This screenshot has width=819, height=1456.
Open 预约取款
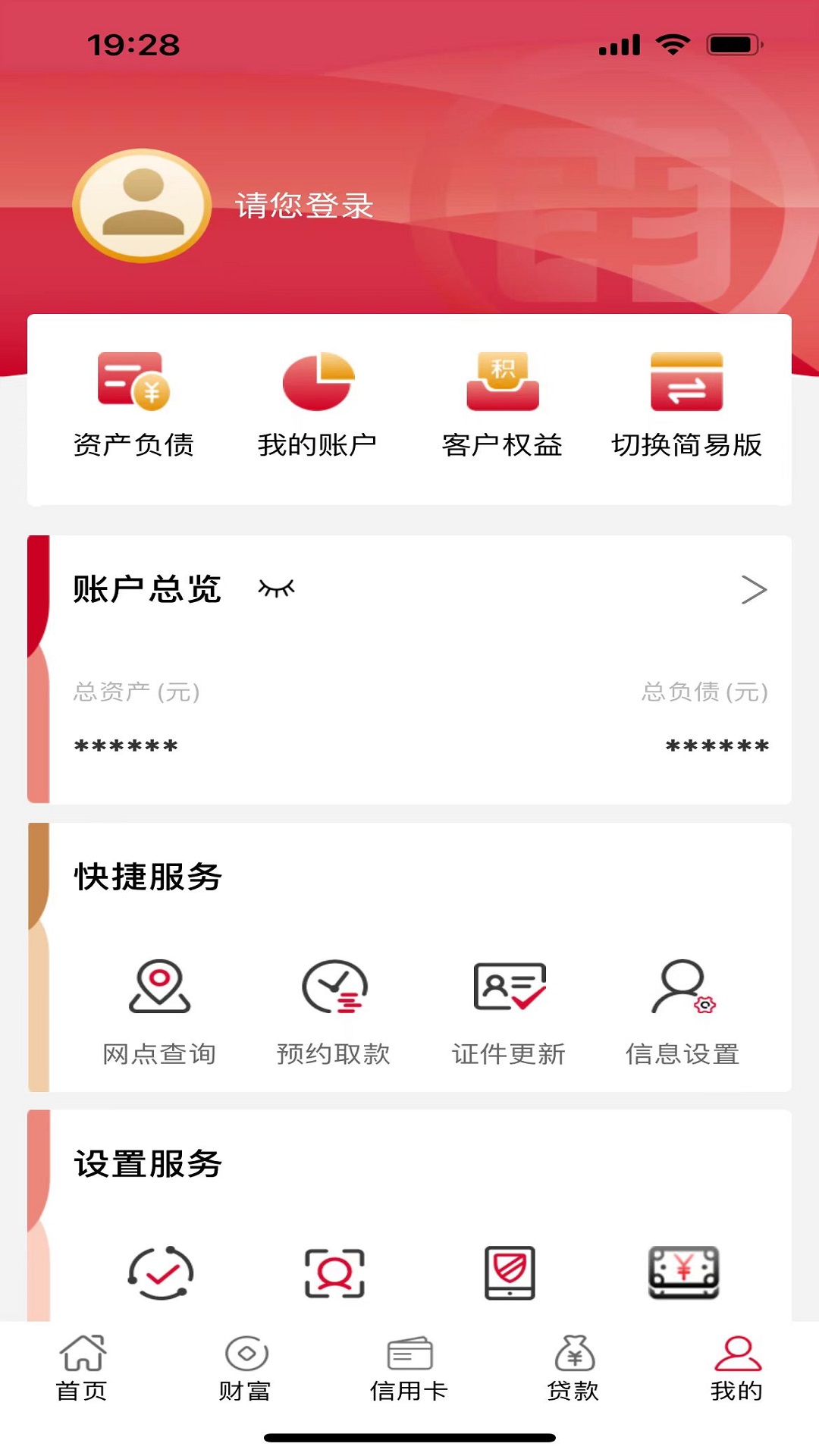coord(334,1012)
